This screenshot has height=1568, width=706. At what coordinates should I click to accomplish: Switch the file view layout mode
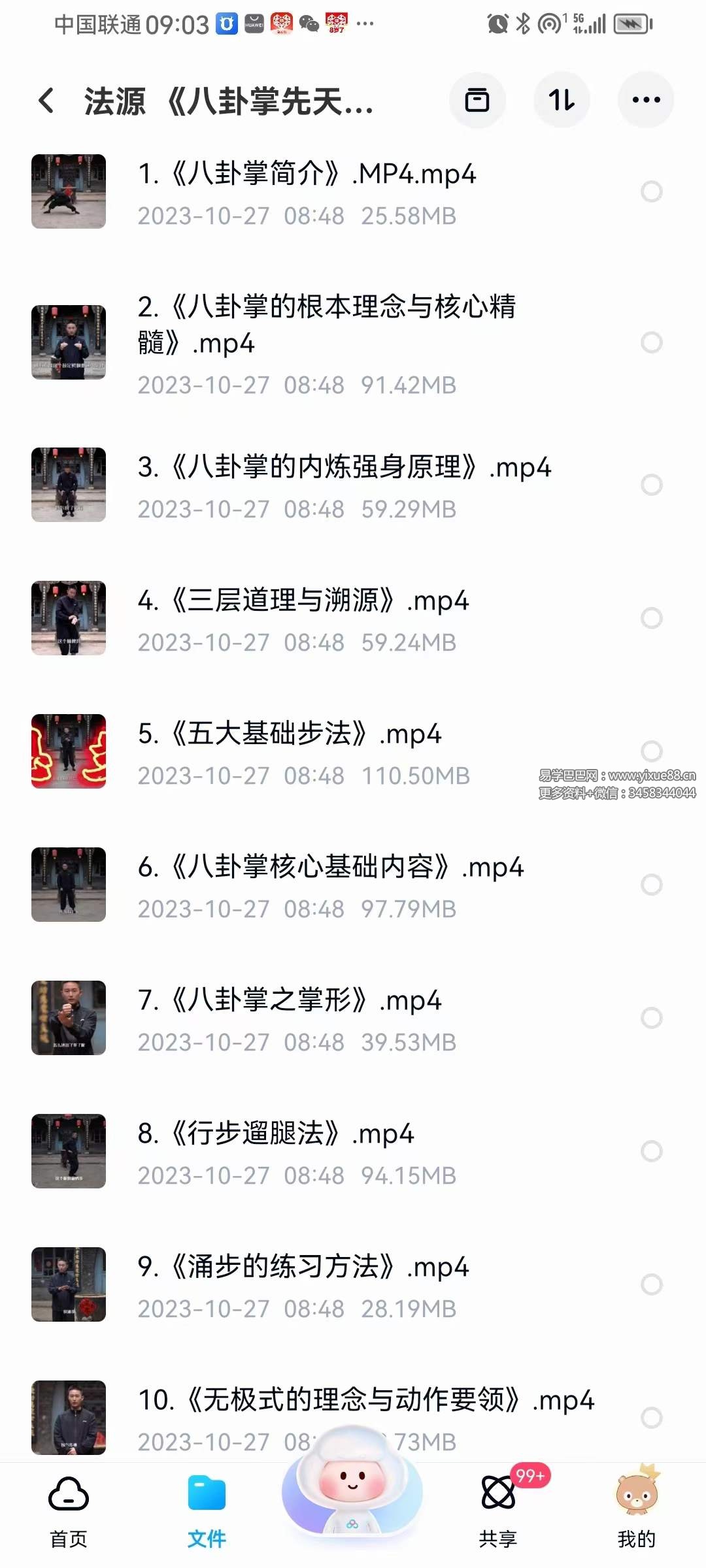click(x=478, y=99)
